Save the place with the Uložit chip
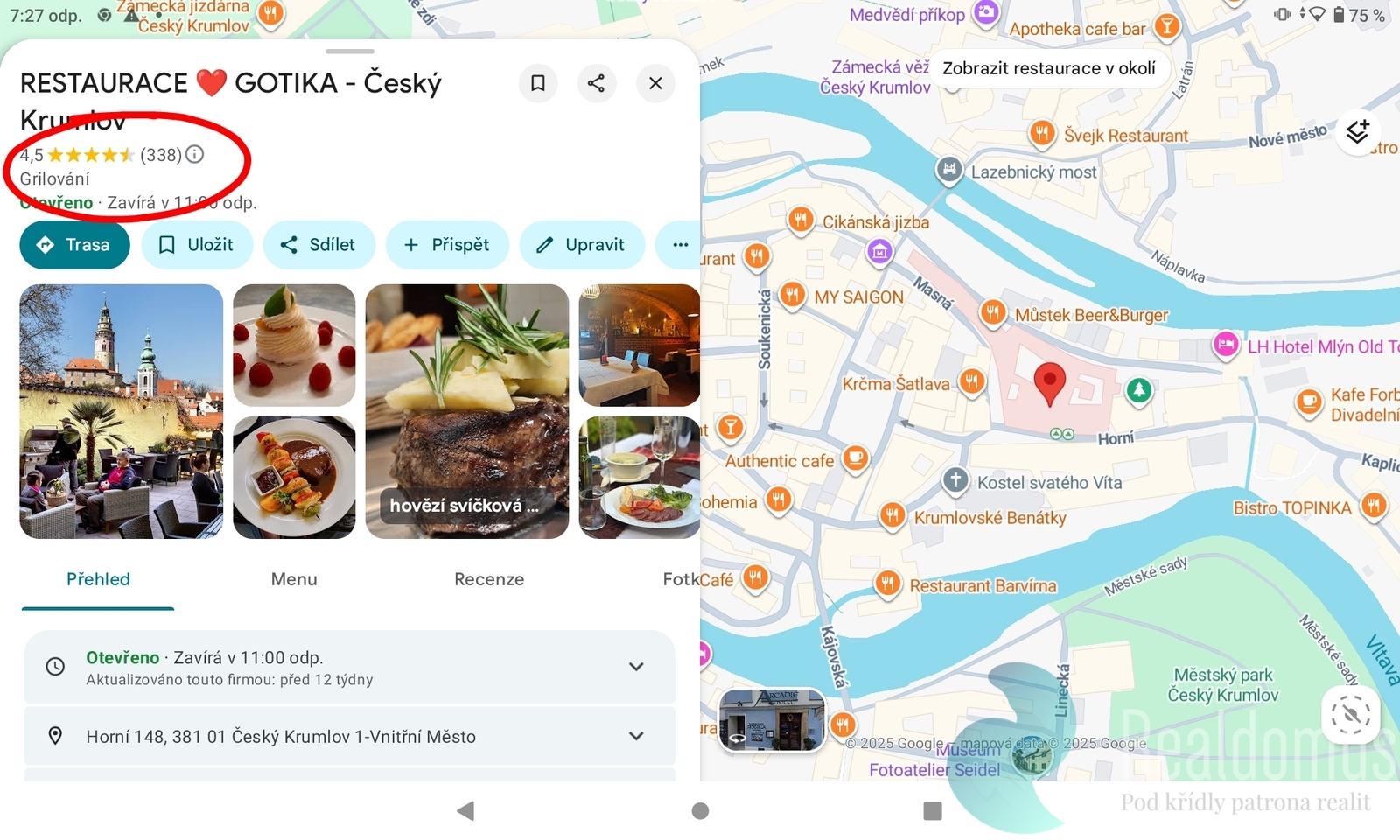 click(197, 245)
